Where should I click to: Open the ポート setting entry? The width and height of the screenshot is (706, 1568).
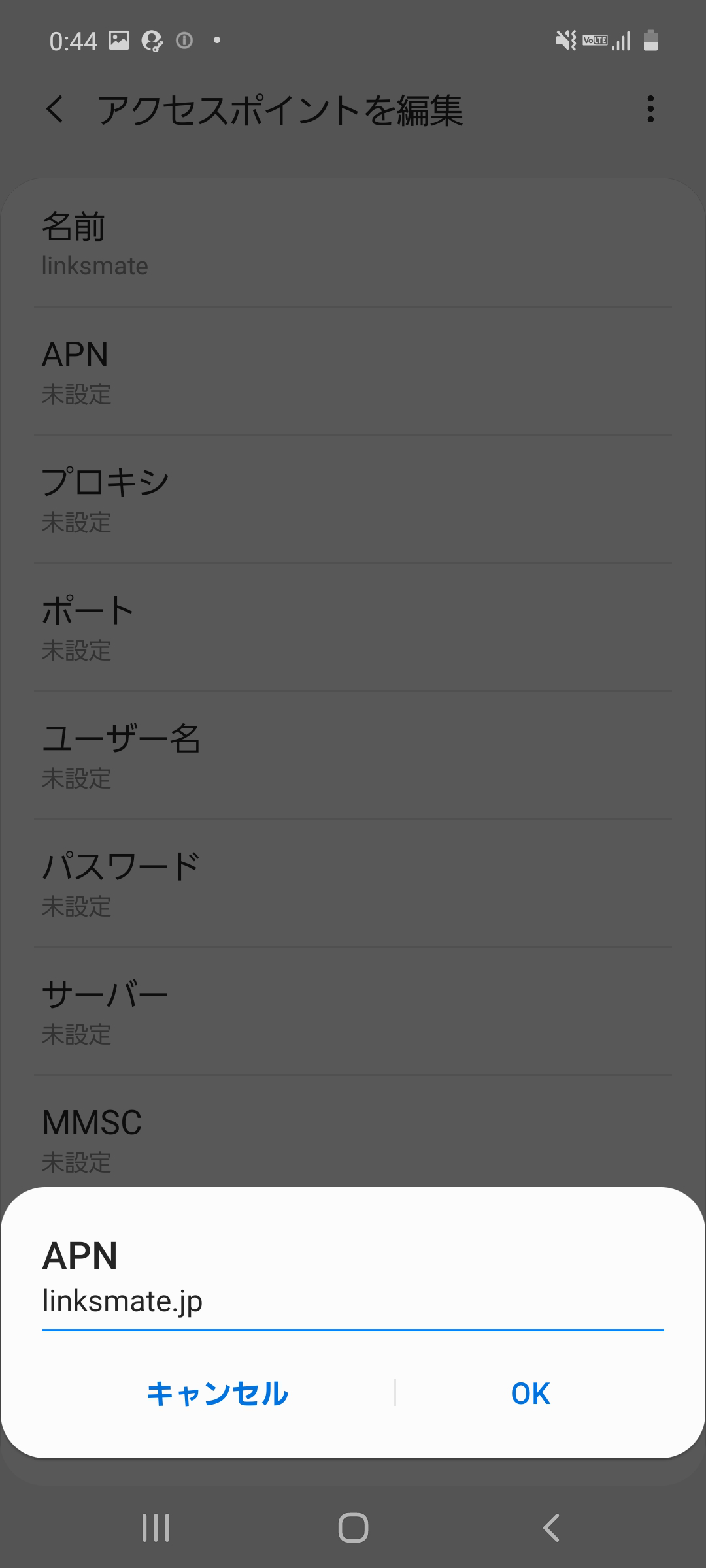click(353, 626)
